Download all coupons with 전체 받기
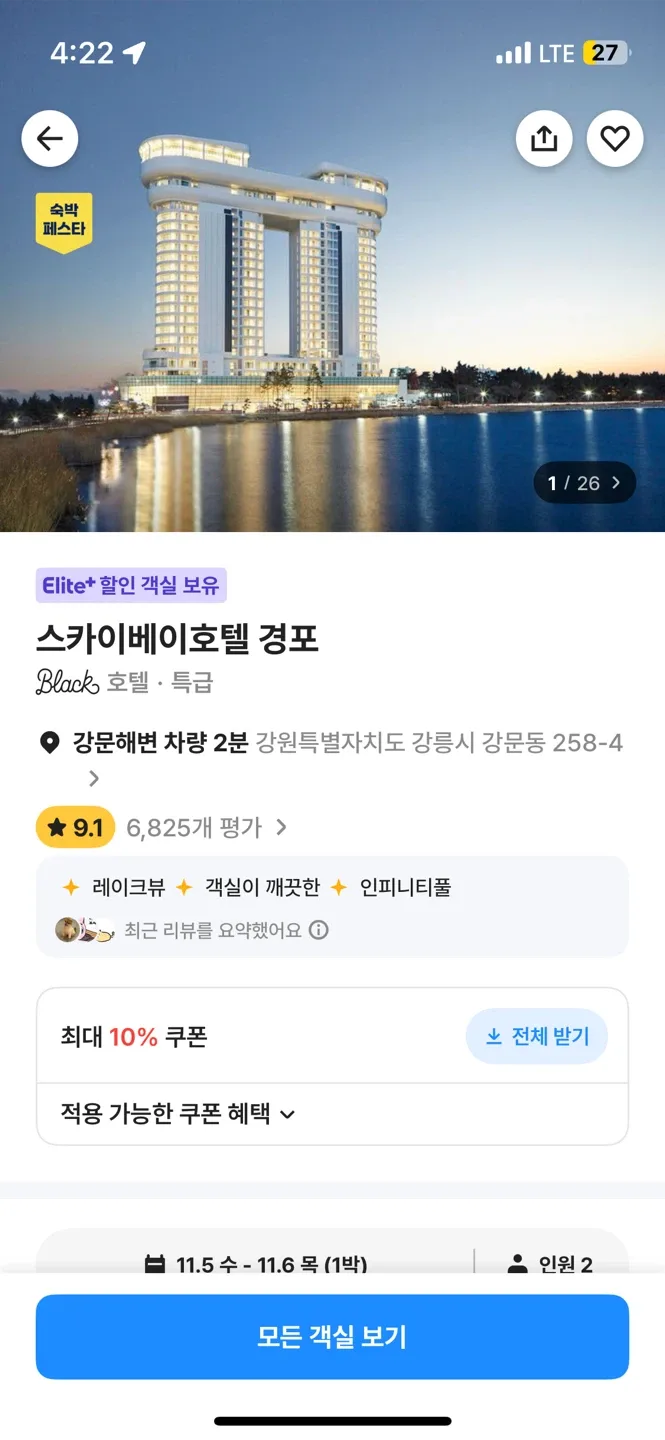 click(x=537, y=1037)
